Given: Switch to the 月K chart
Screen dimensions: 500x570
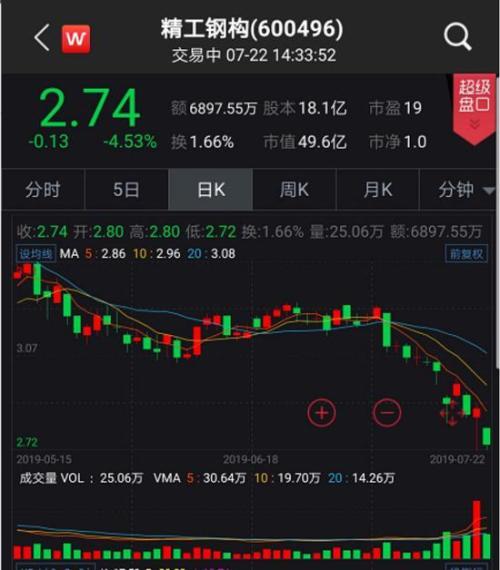Looking at the screenshot, I should pos(378,189).
